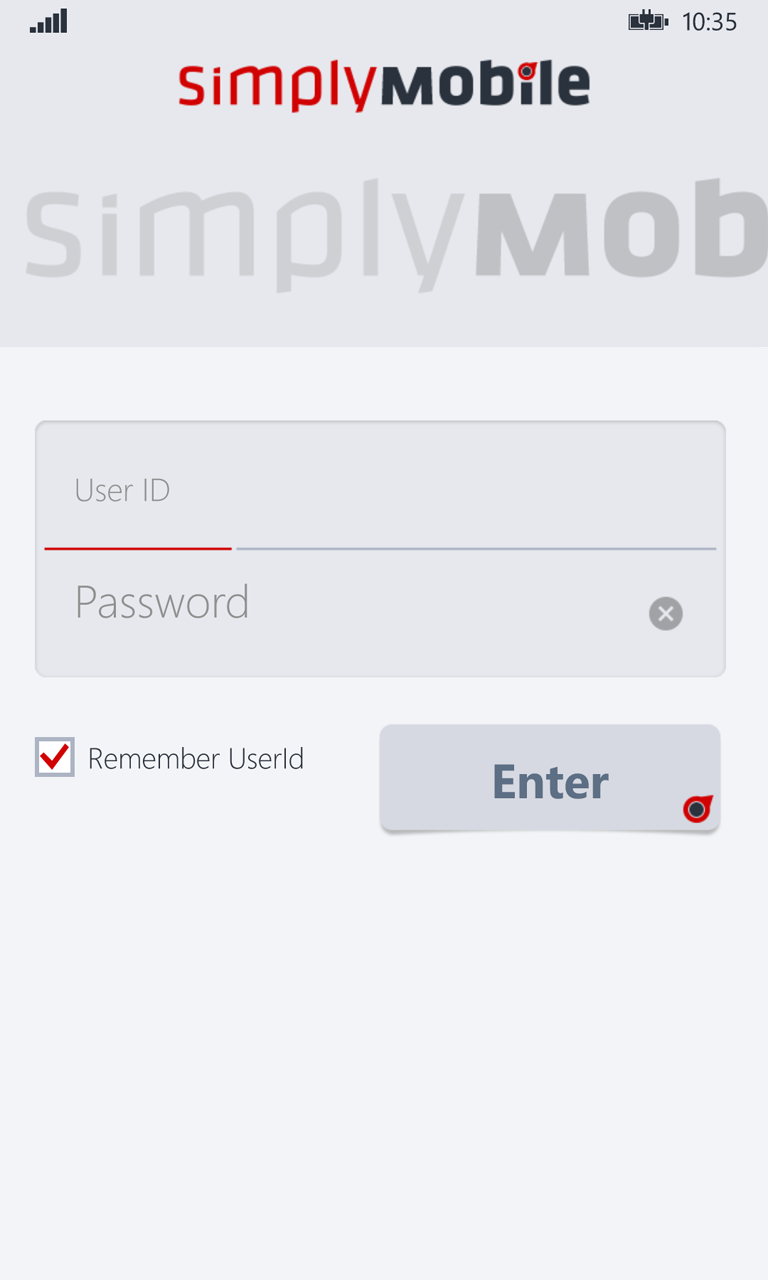
Task: Tap the red droplet icon beside Enter
Action: click(x=697, y=809)
